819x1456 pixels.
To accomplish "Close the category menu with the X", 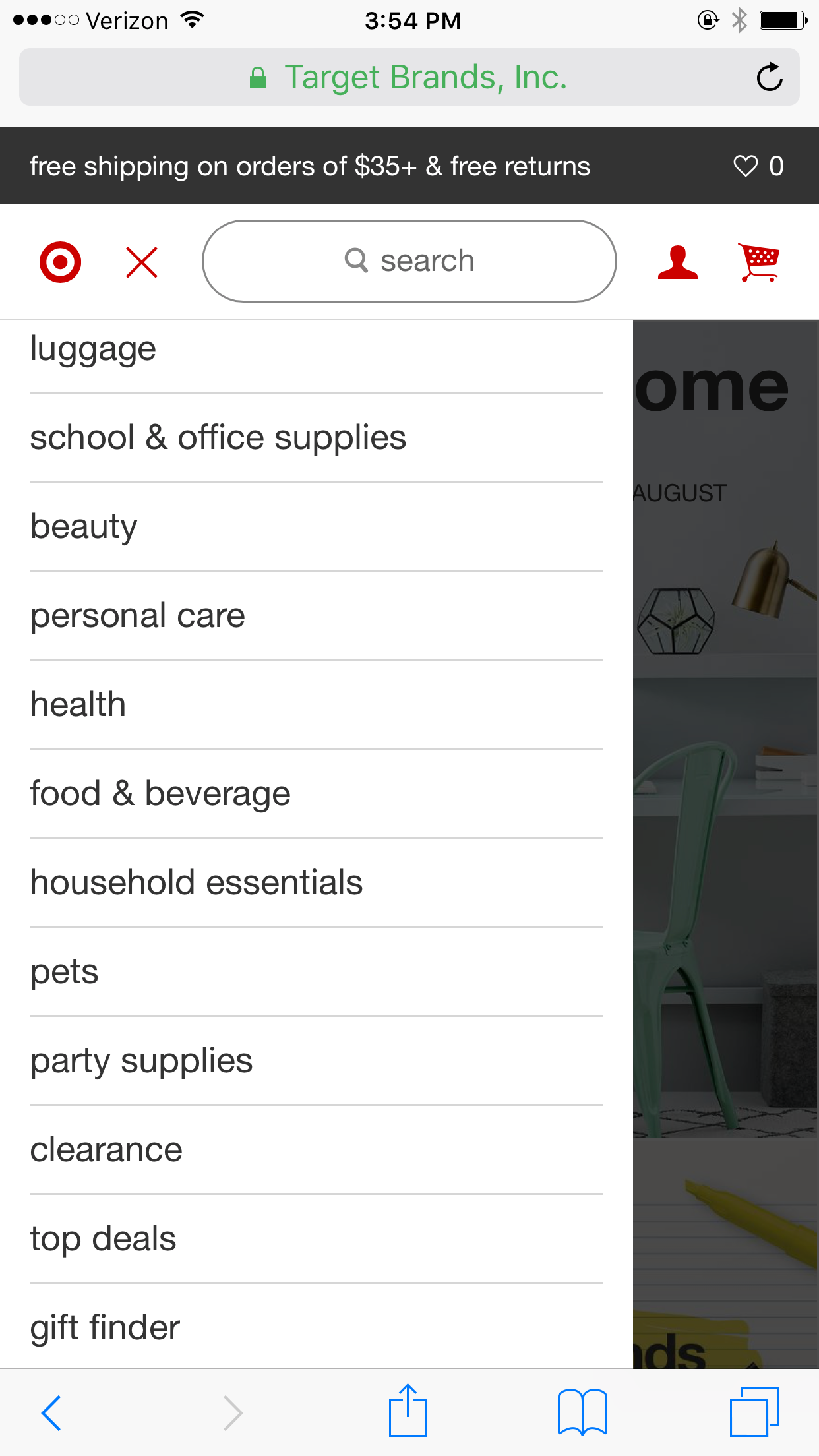I will pos(142,262).
